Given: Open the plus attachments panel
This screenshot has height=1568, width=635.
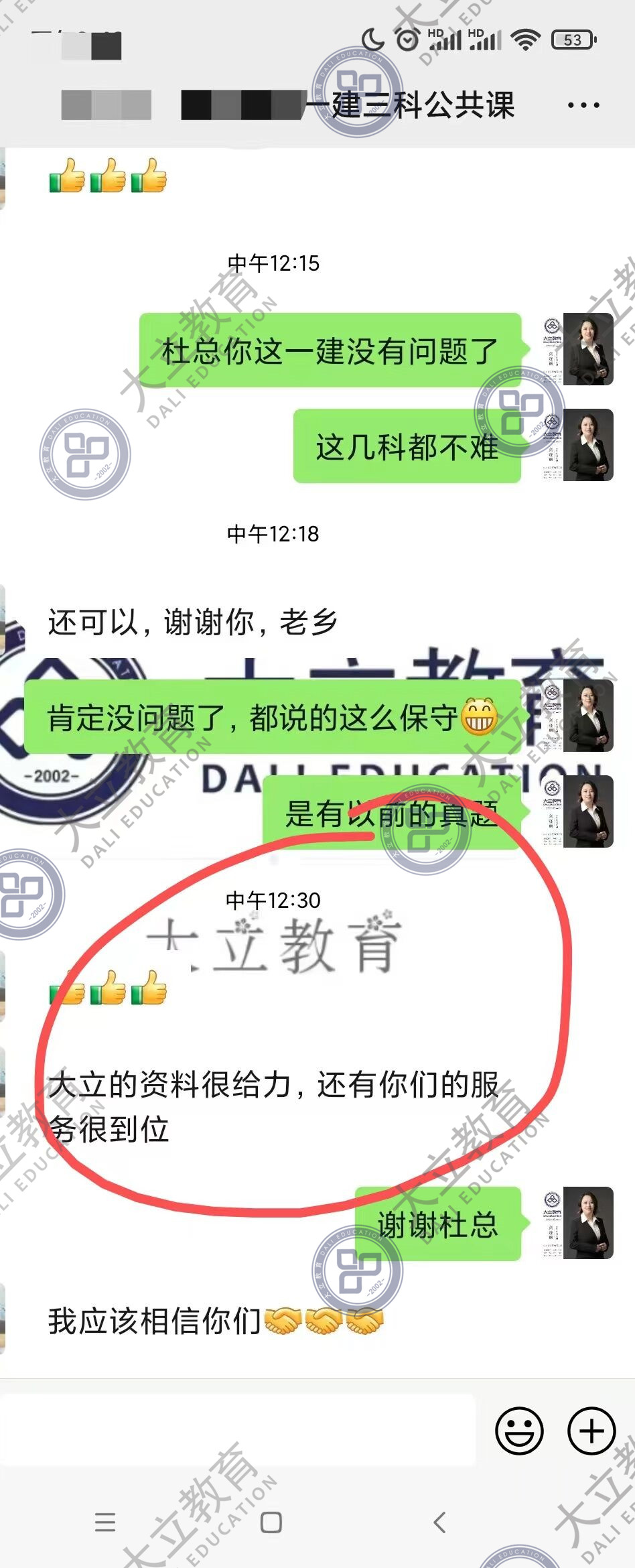Looking at the screenshot, I should tap(591, 1431).
